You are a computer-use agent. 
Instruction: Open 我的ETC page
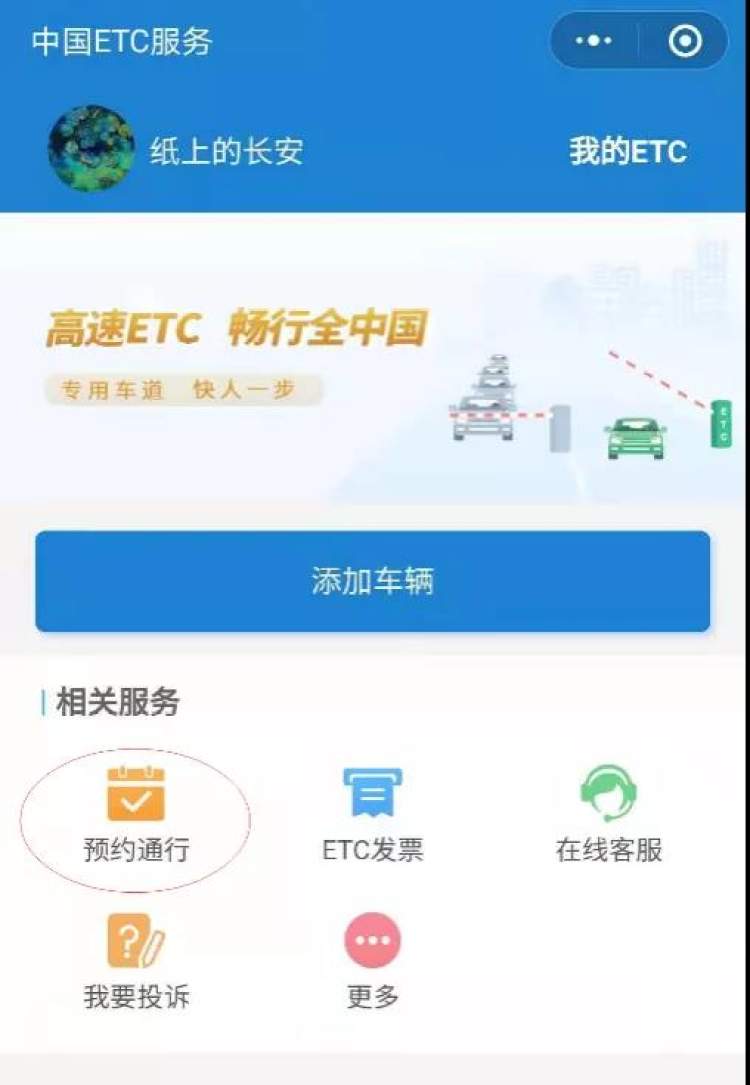(627, 151)
